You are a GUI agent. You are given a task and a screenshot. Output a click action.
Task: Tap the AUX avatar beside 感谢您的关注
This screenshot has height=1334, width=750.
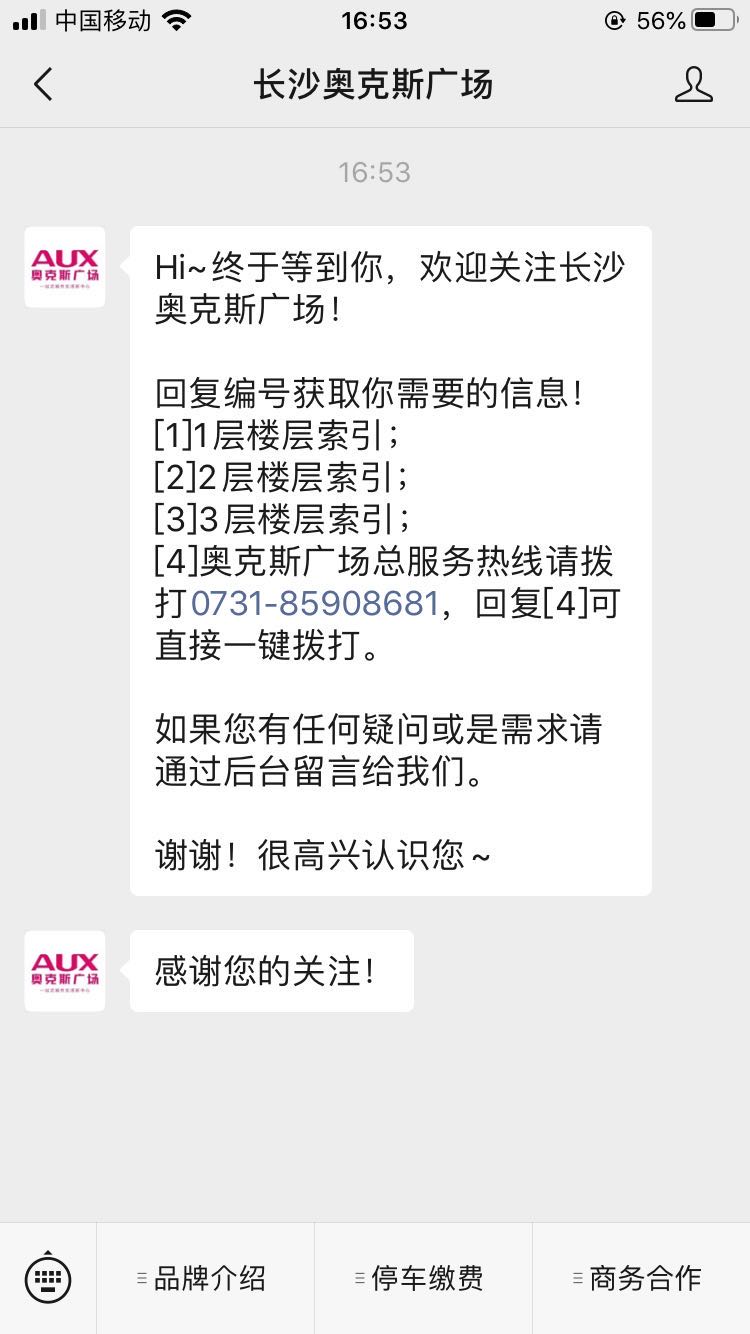(x=65, y=971)
